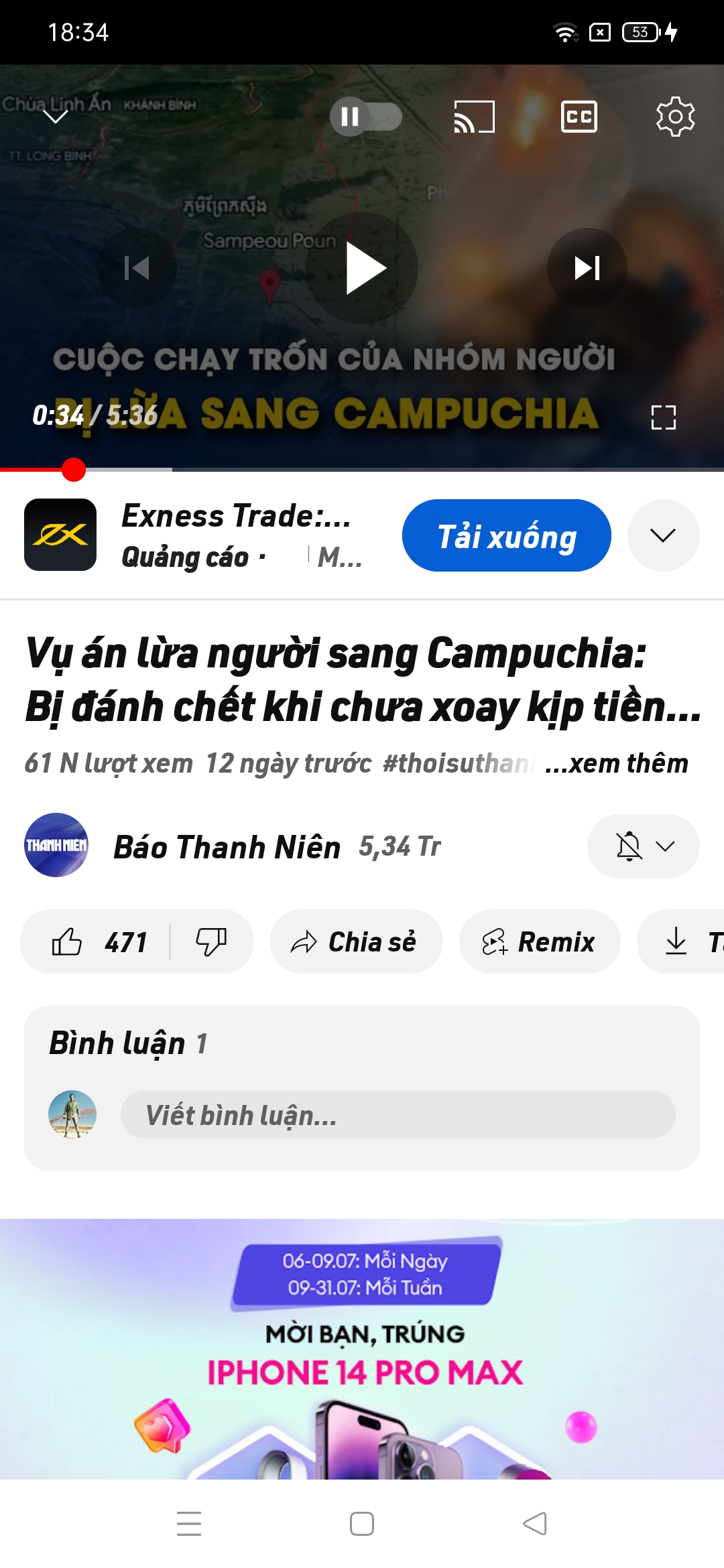724x1568 pixels.
Task: Play the video
Action: click(363, 269)
